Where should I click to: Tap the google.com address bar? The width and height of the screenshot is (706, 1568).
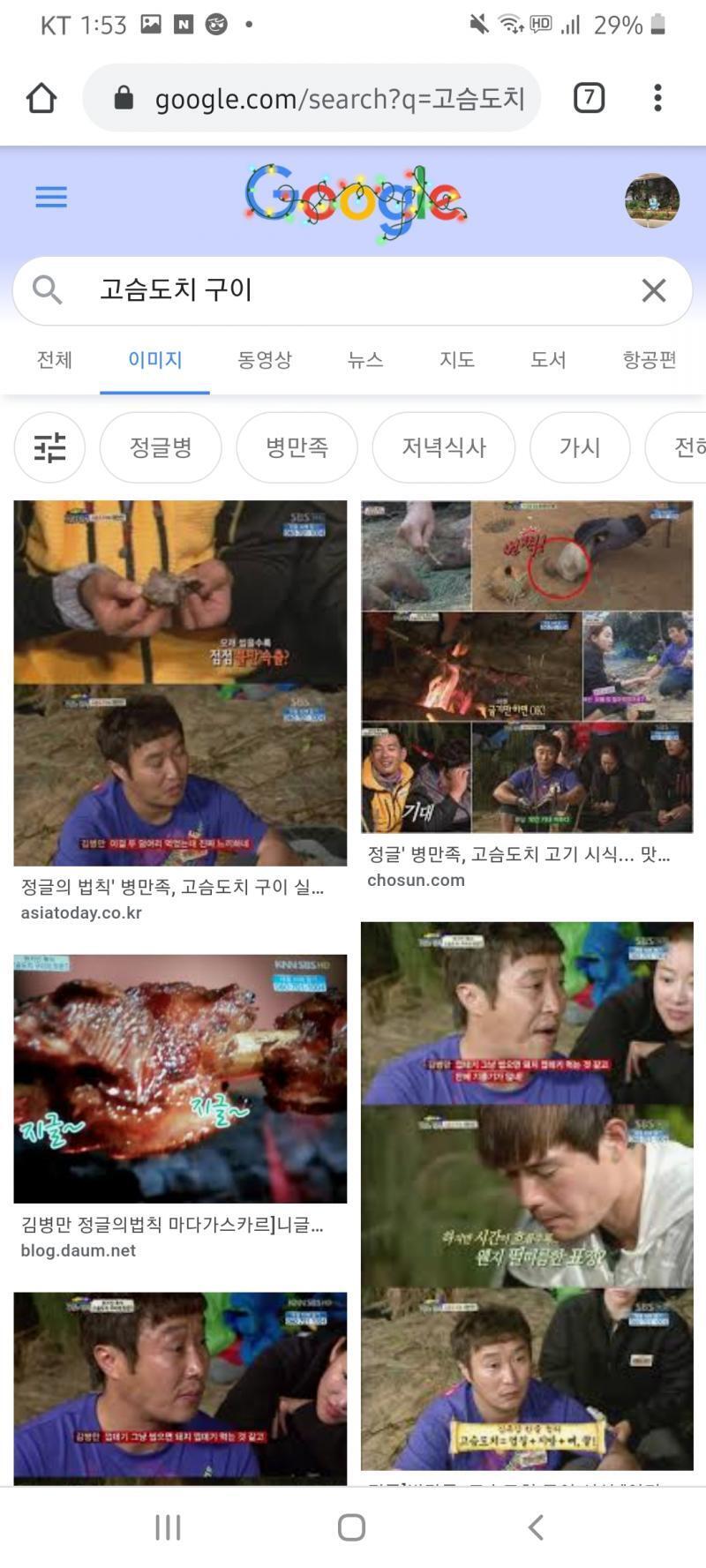point(312,98)
